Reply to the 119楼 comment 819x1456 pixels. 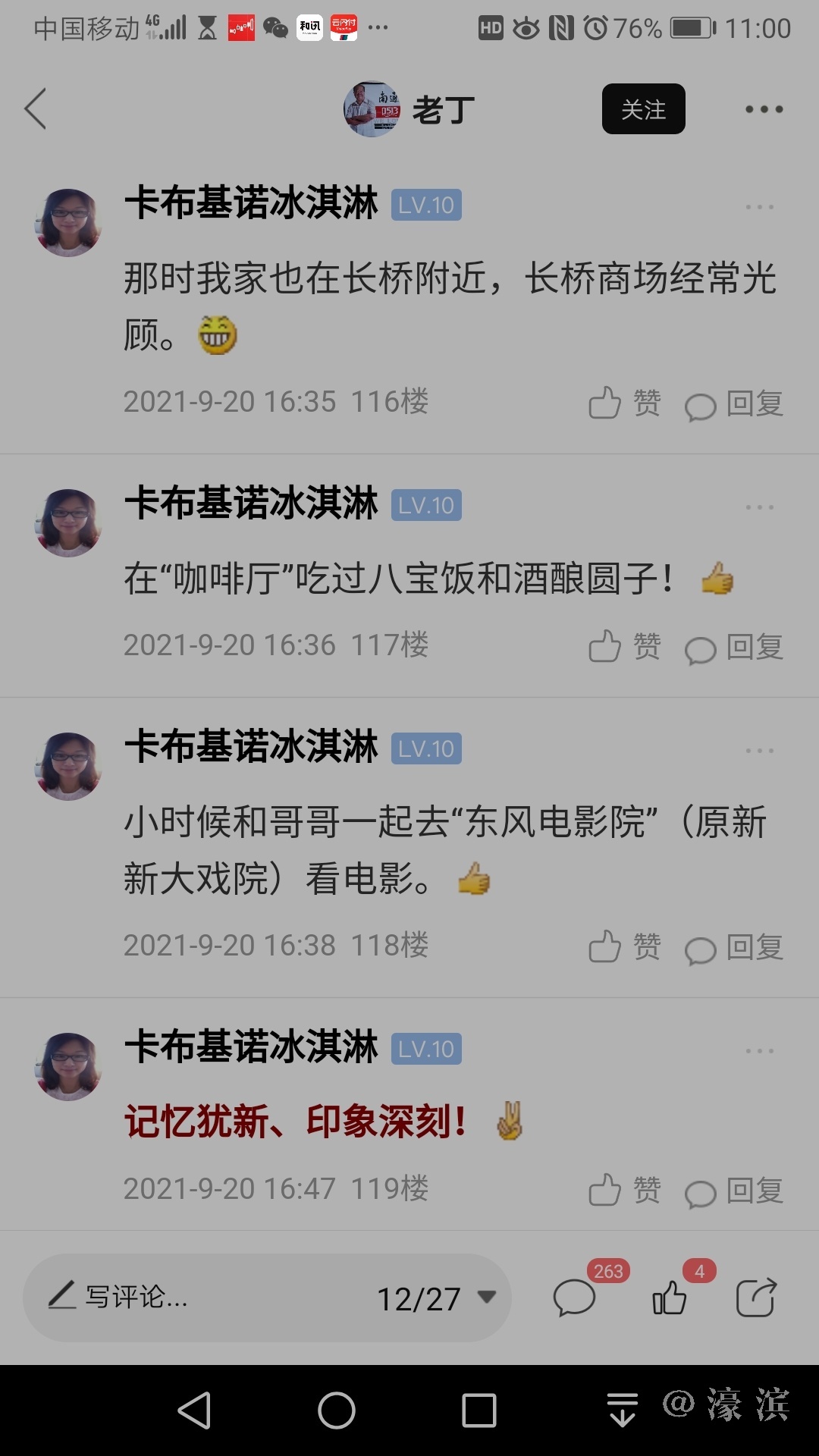tap(734, 1191)
